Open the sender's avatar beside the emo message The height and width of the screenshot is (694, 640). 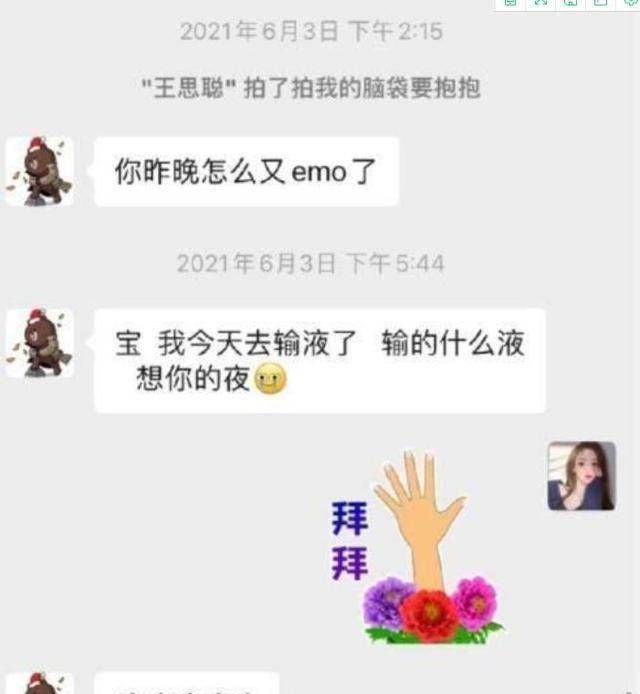click(x=40, y=172)
